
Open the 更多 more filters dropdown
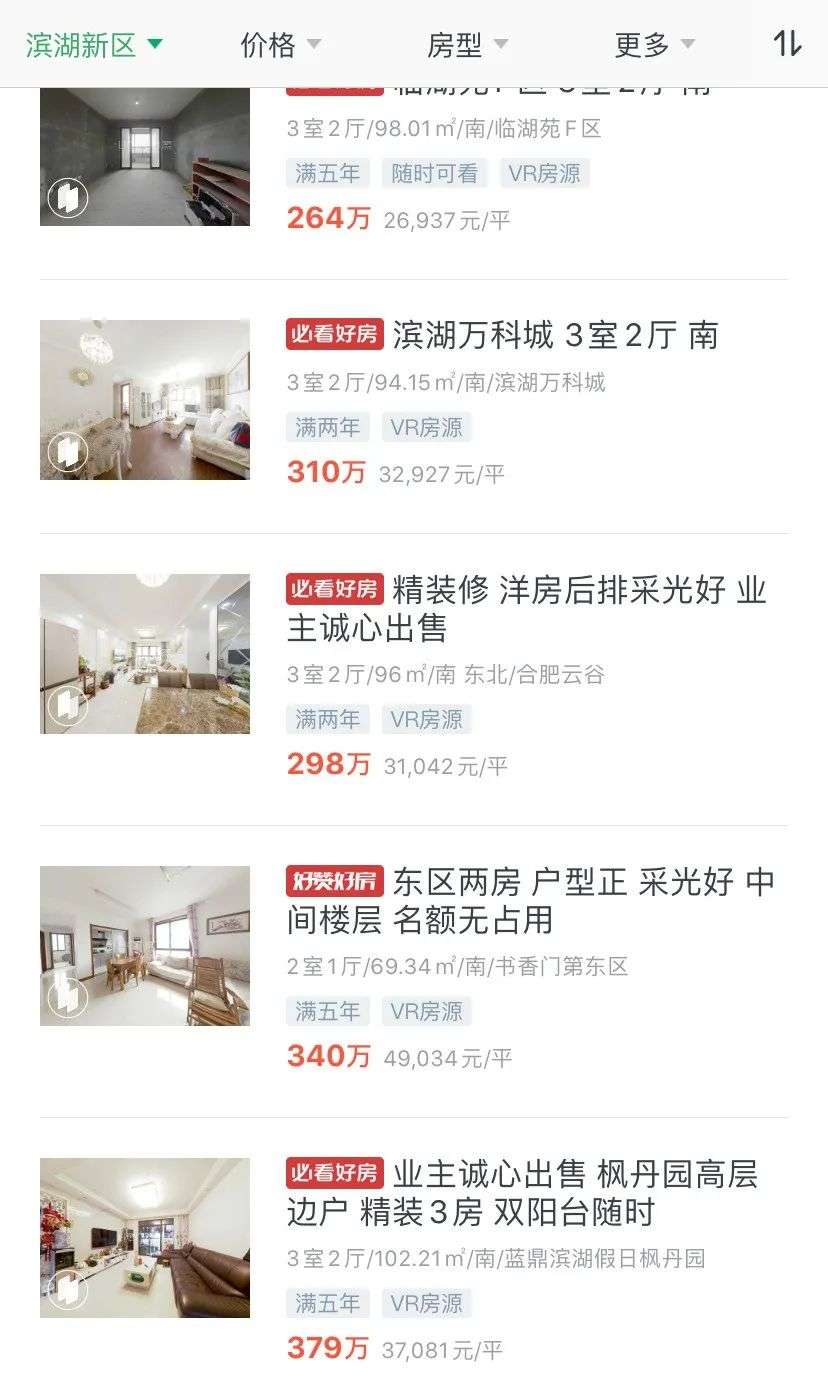(x=654, y=45)
